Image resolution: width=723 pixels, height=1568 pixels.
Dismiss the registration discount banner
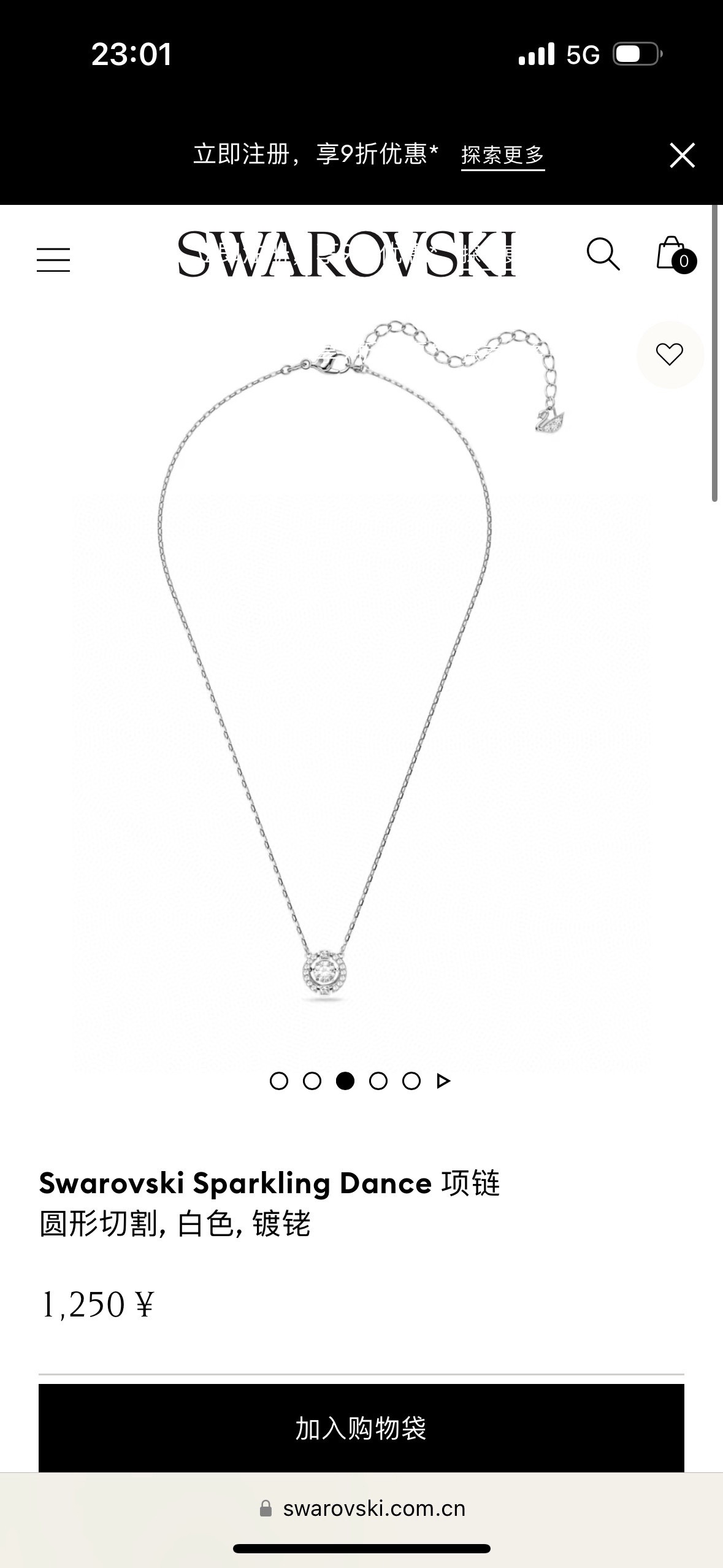682,155
